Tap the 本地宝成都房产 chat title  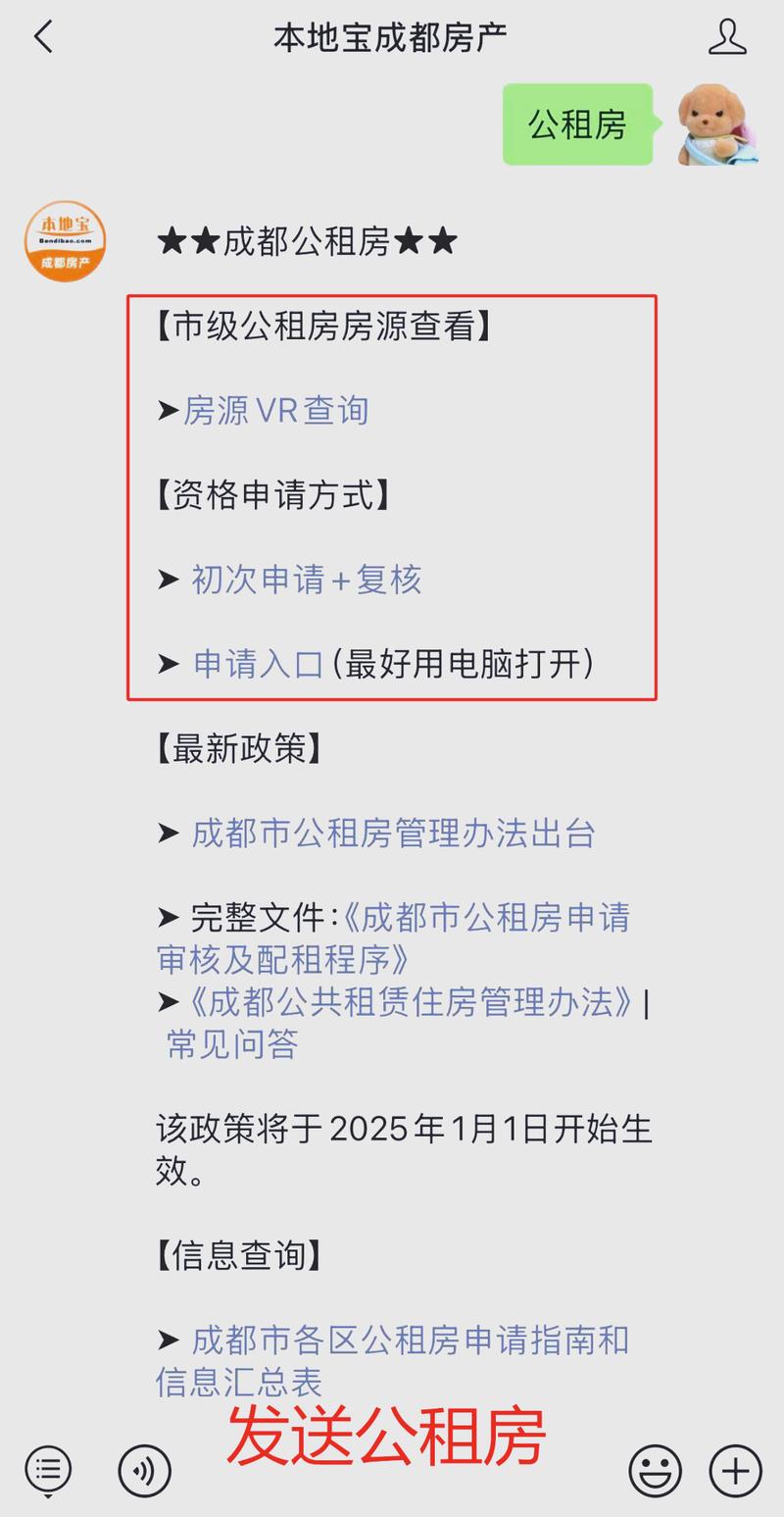(x=392, y=34)
